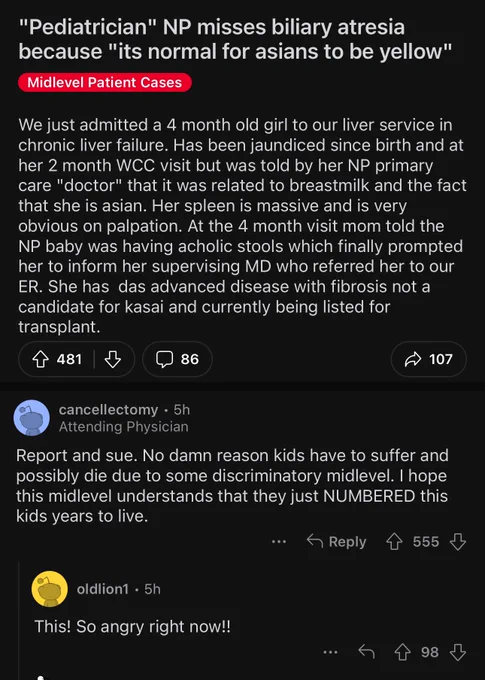This screenshot has height=680, width=485.
Task: Open more options on oldlion1's comment
Action: (330, 652)
